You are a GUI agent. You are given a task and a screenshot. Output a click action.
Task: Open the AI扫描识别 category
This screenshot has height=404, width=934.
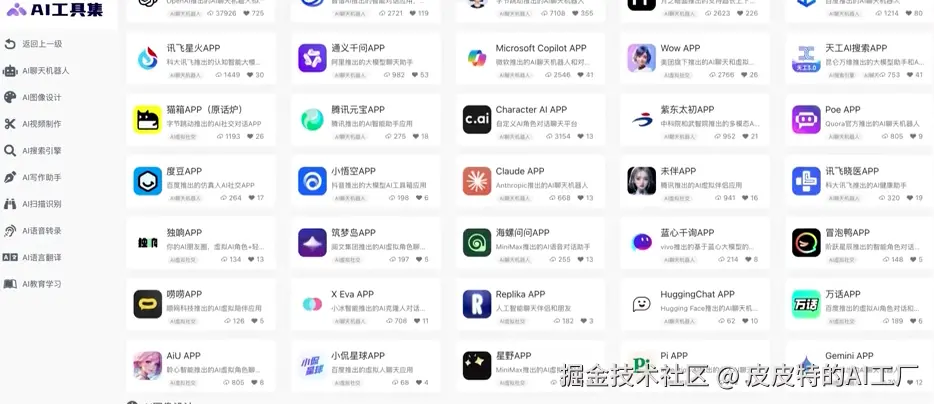point(42,204)
